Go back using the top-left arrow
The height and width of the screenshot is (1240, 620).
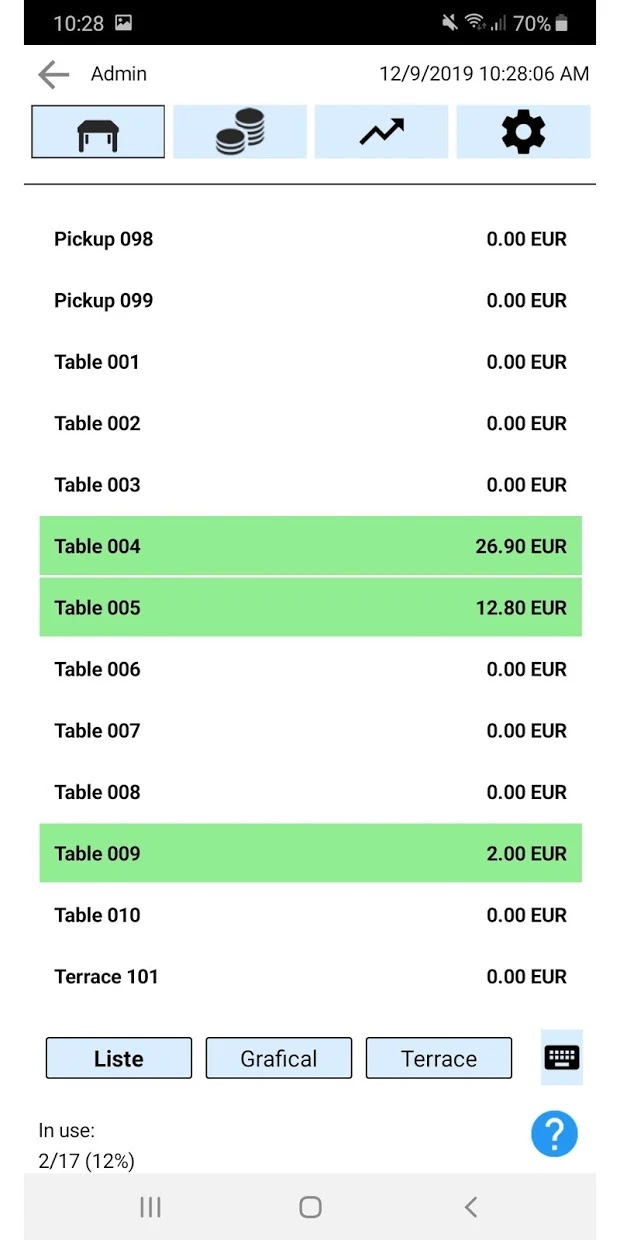53,74
